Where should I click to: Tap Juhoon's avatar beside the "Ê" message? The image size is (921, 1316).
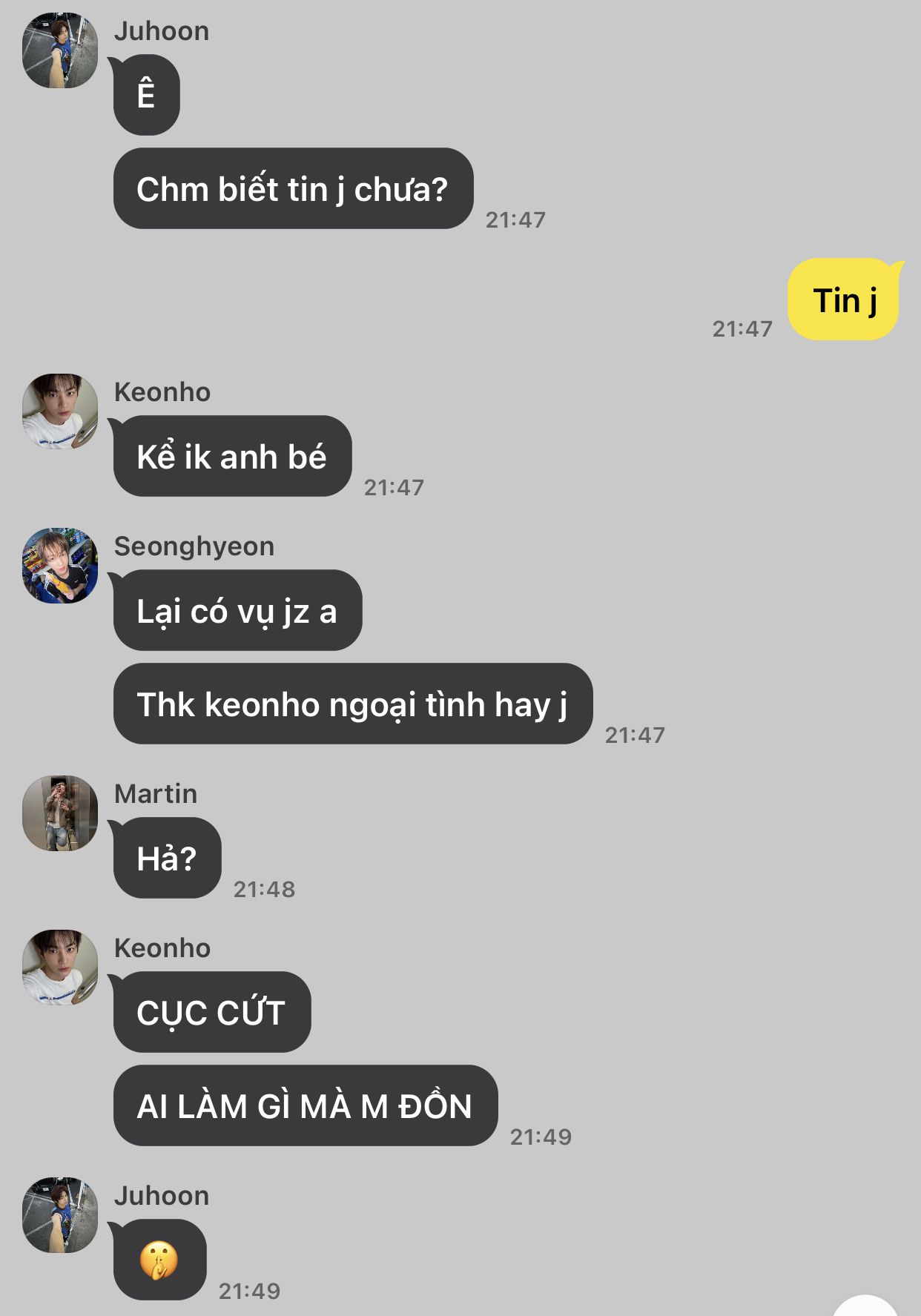60,50
